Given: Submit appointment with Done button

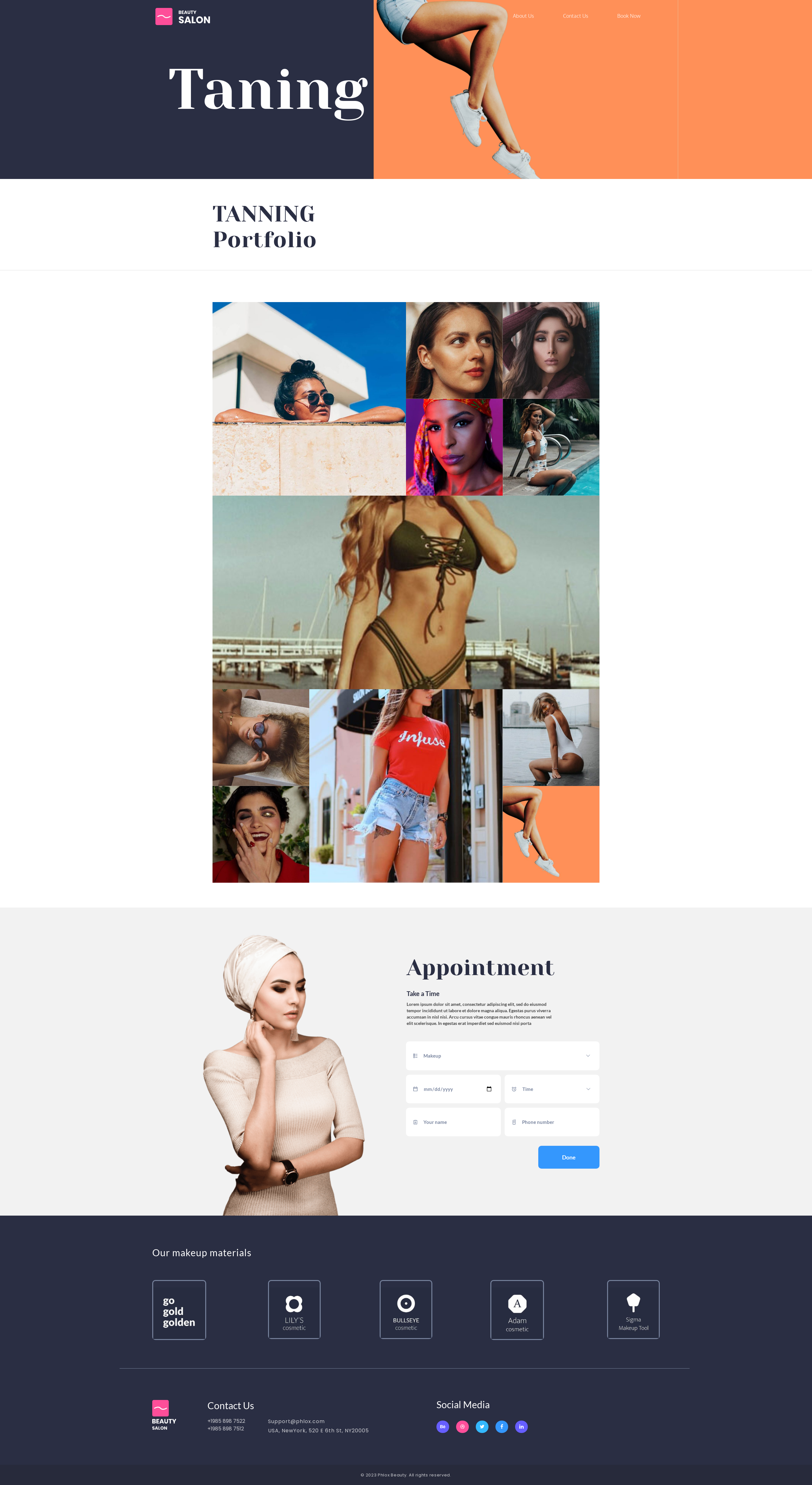Looking at the screenshot, I should [x=568, y=1157].
